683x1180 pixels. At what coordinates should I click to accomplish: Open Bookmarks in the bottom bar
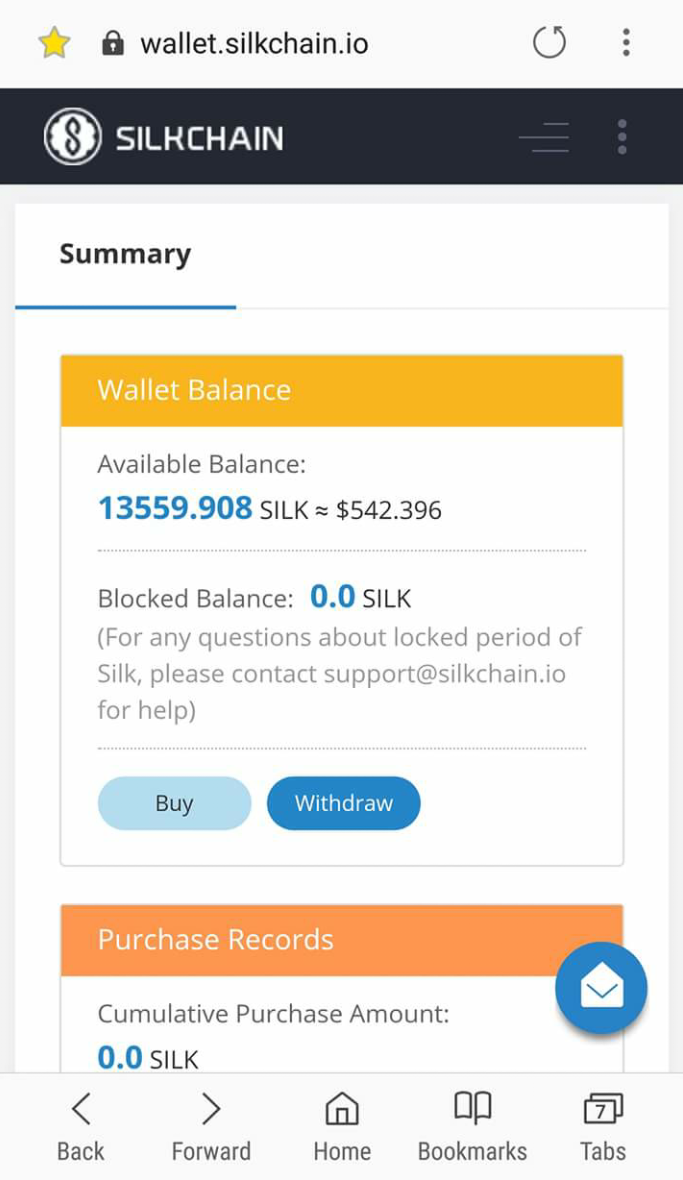coord(472,1127)
